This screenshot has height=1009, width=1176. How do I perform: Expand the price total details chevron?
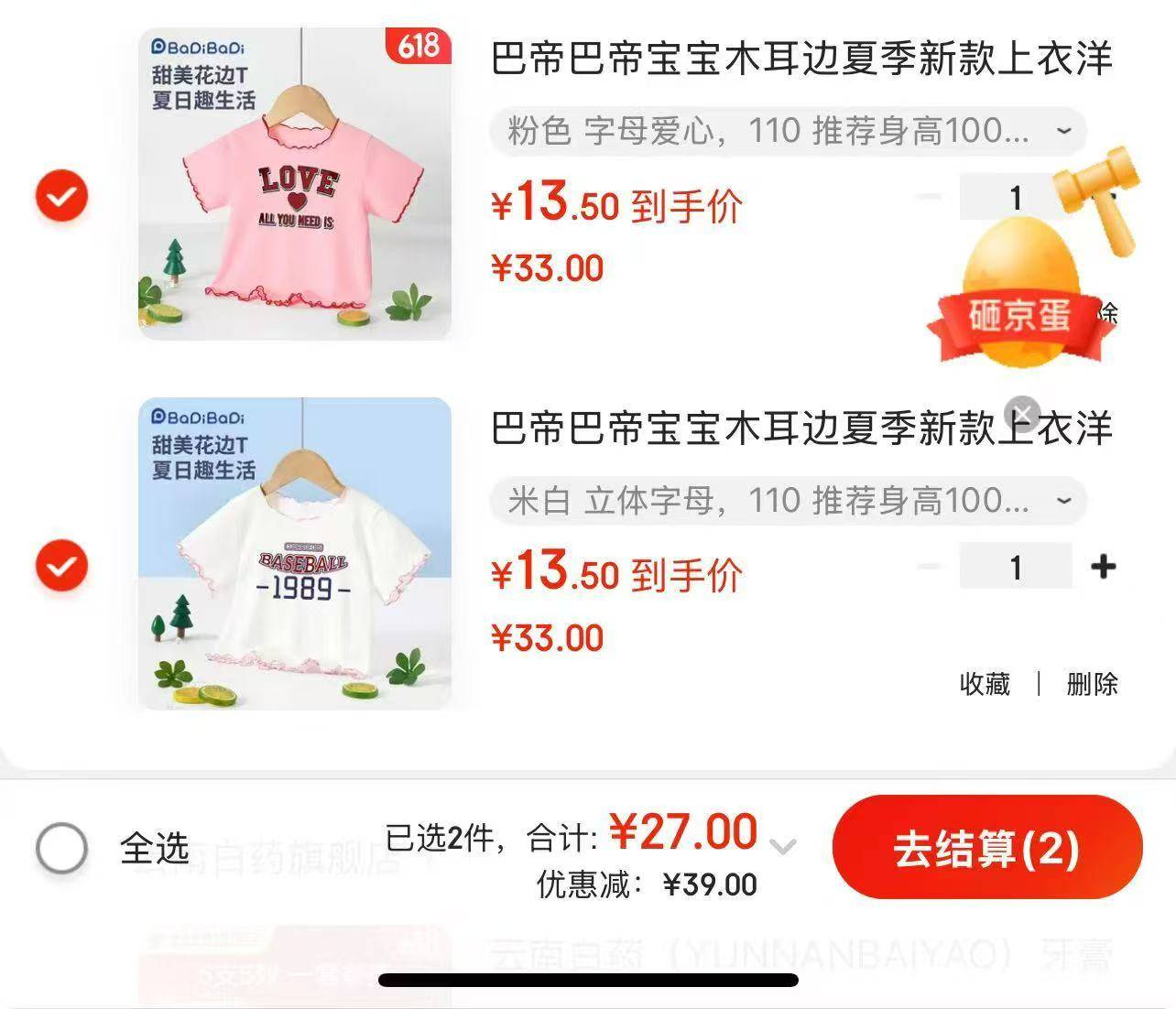pyautogui.click(x=783, y=846)
